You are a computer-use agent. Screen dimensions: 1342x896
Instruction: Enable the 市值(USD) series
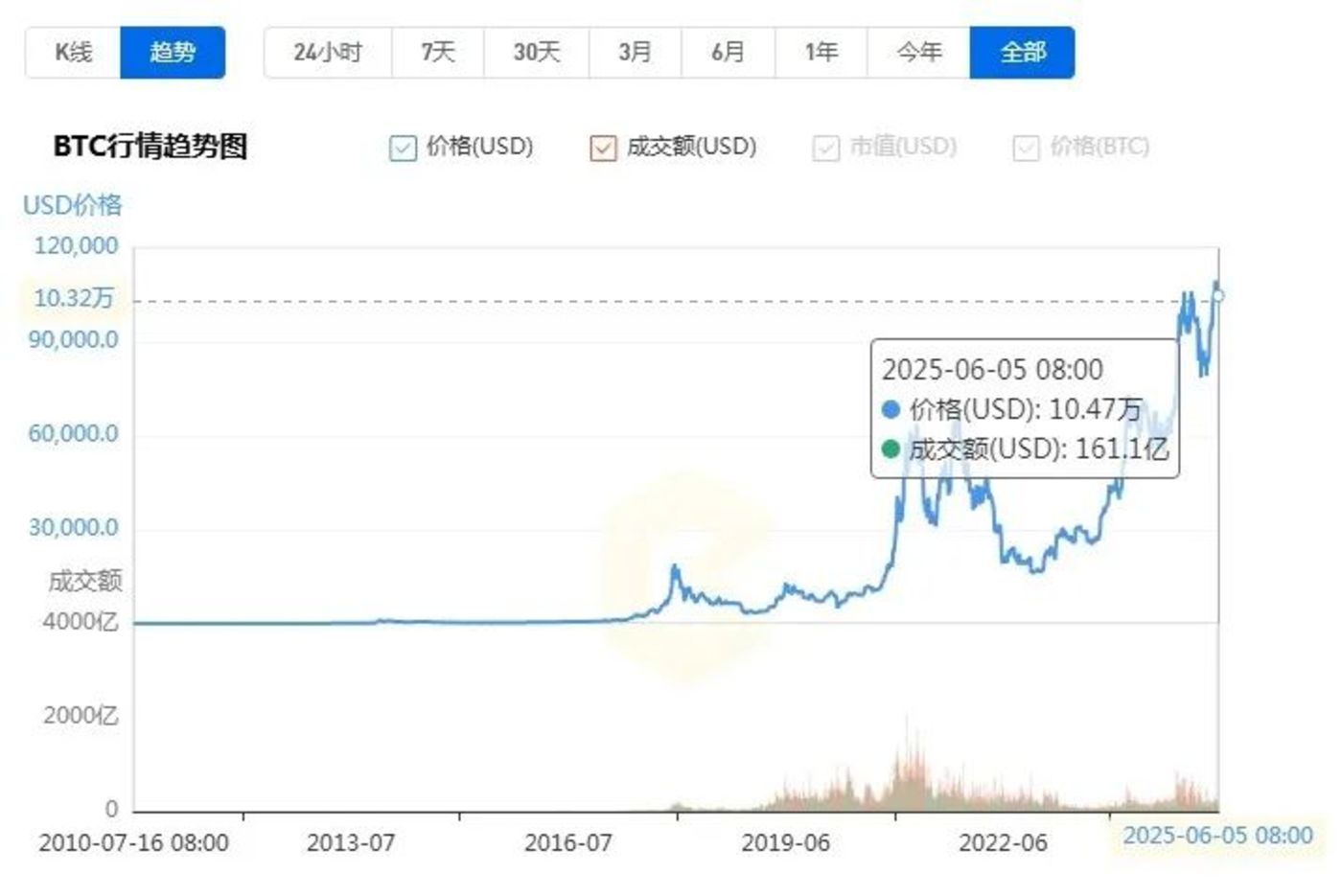(x=825, y=148)
